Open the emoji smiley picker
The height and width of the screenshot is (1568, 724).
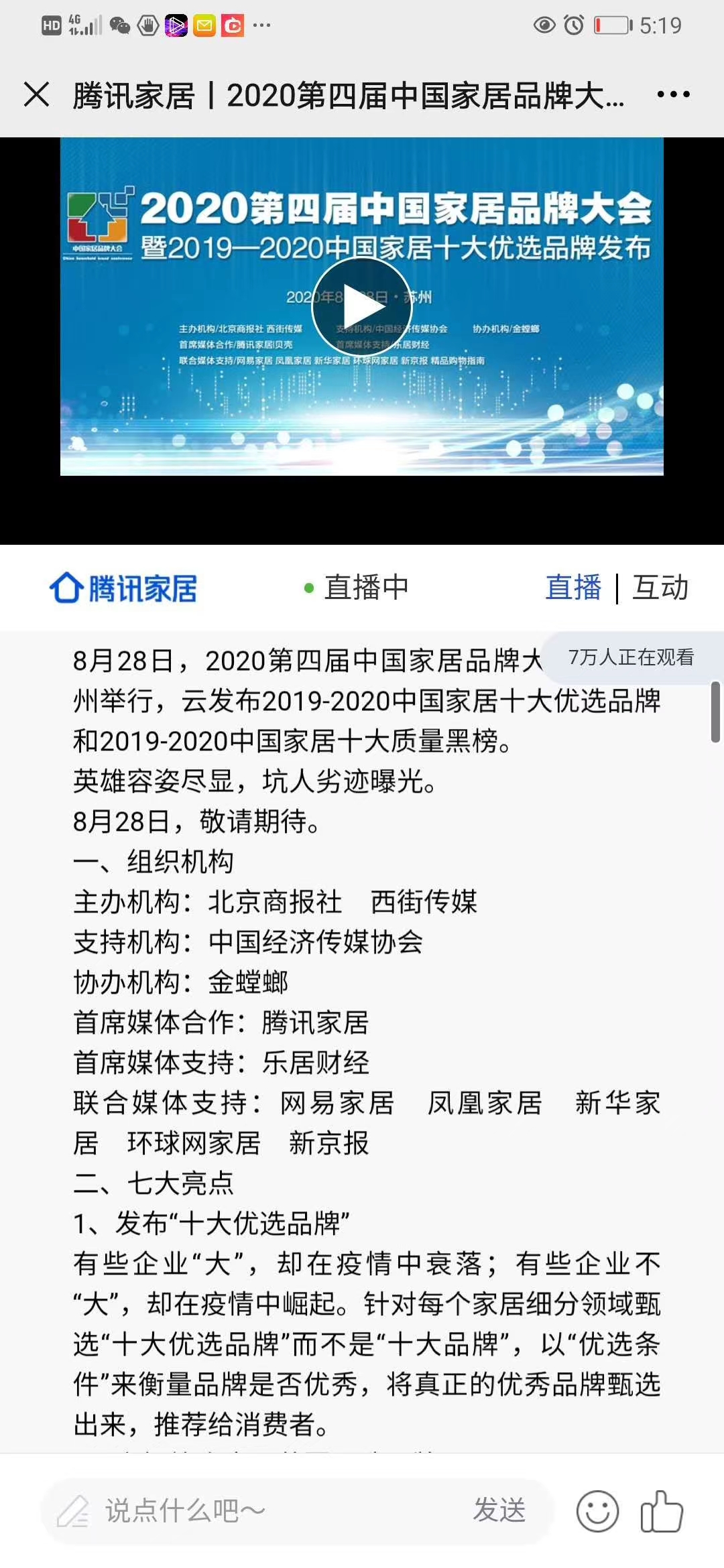coord(597,1511)
